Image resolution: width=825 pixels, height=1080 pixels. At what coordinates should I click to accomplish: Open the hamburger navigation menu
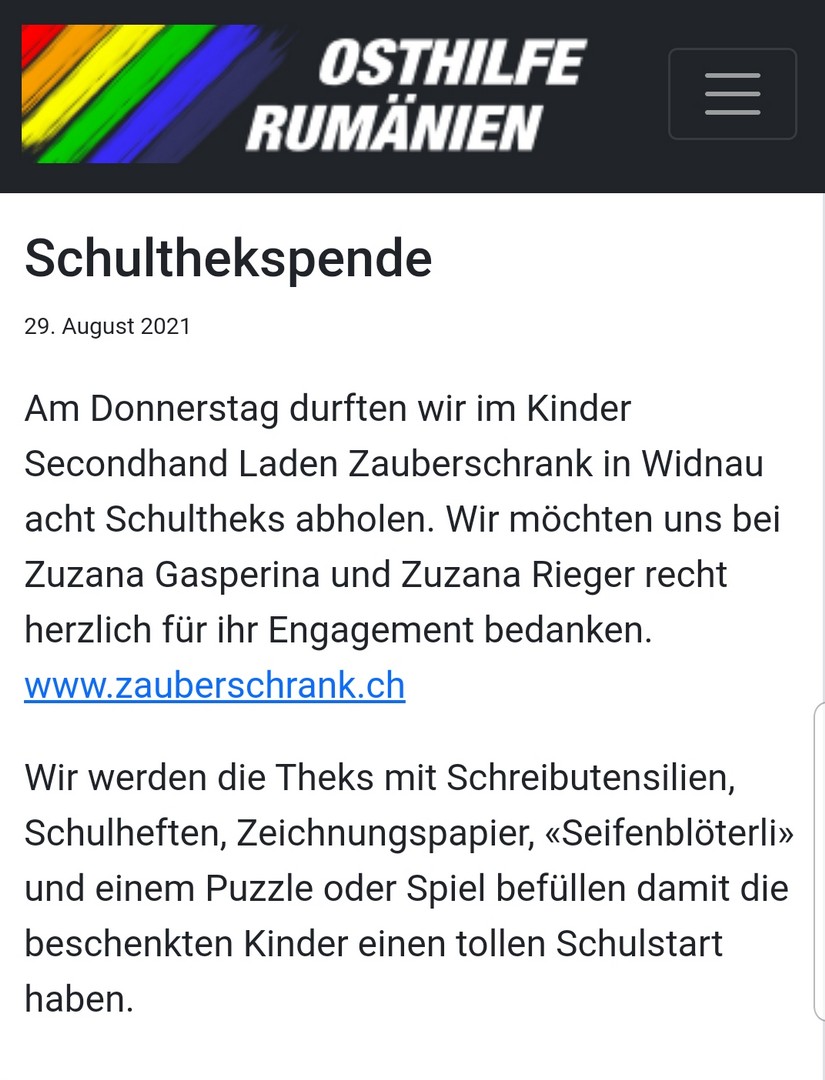(x=732, y=94)
